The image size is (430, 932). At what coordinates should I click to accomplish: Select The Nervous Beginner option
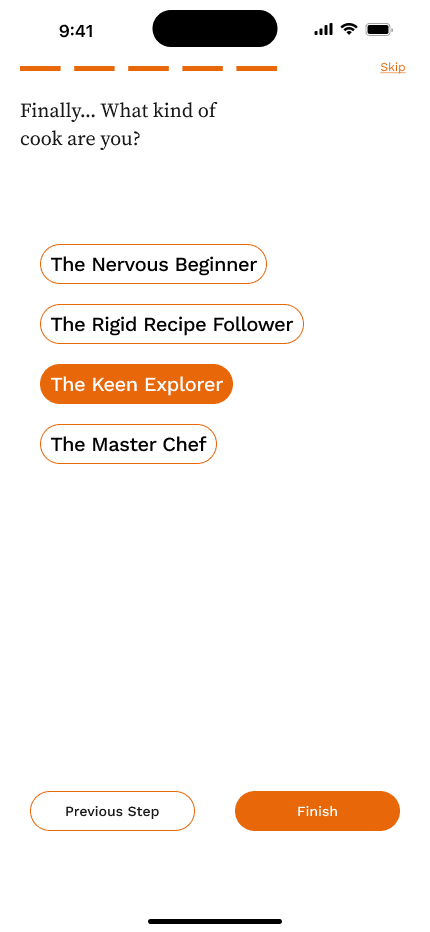tap(153, 264)
